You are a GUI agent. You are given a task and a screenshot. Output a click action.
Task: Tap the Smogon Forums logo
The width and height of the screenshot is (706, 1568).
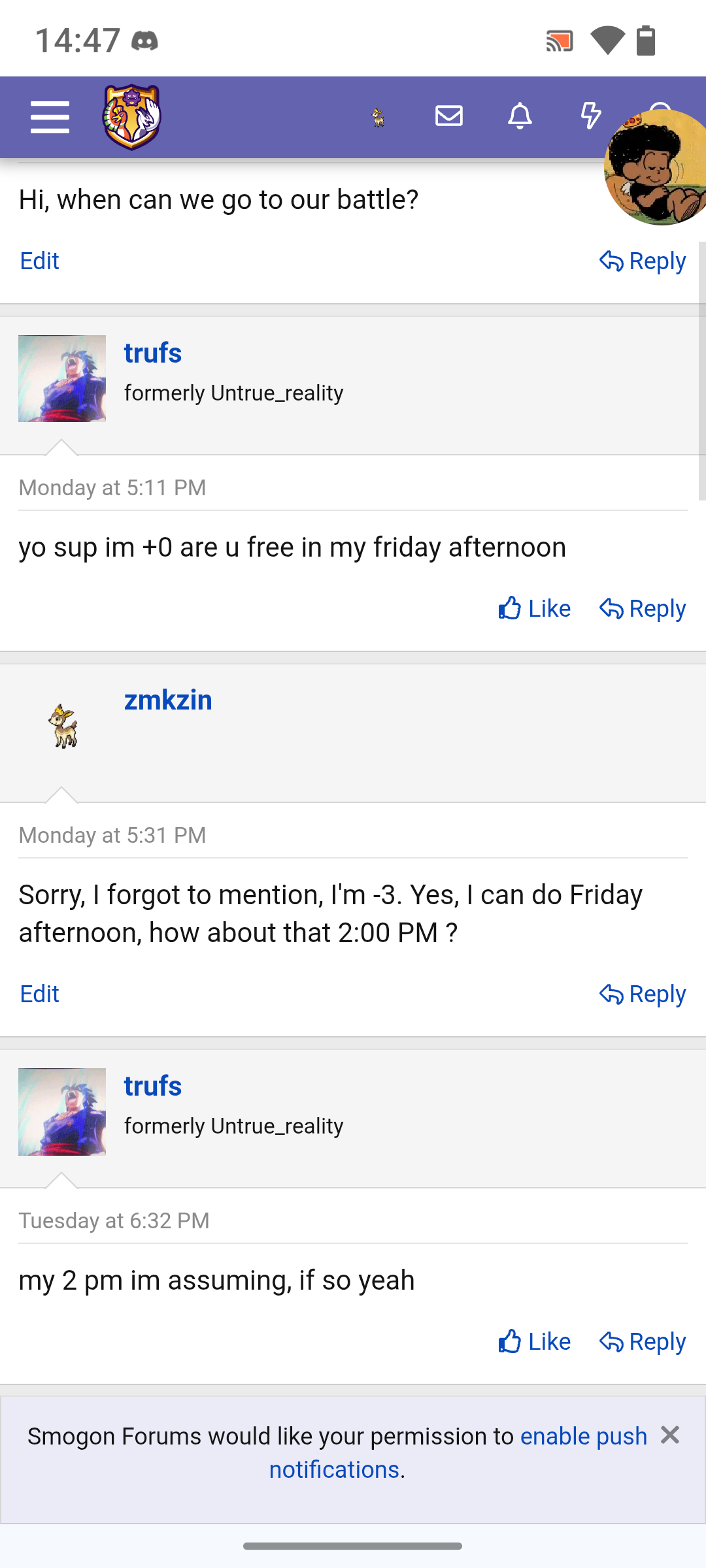[x=132, y=117]
